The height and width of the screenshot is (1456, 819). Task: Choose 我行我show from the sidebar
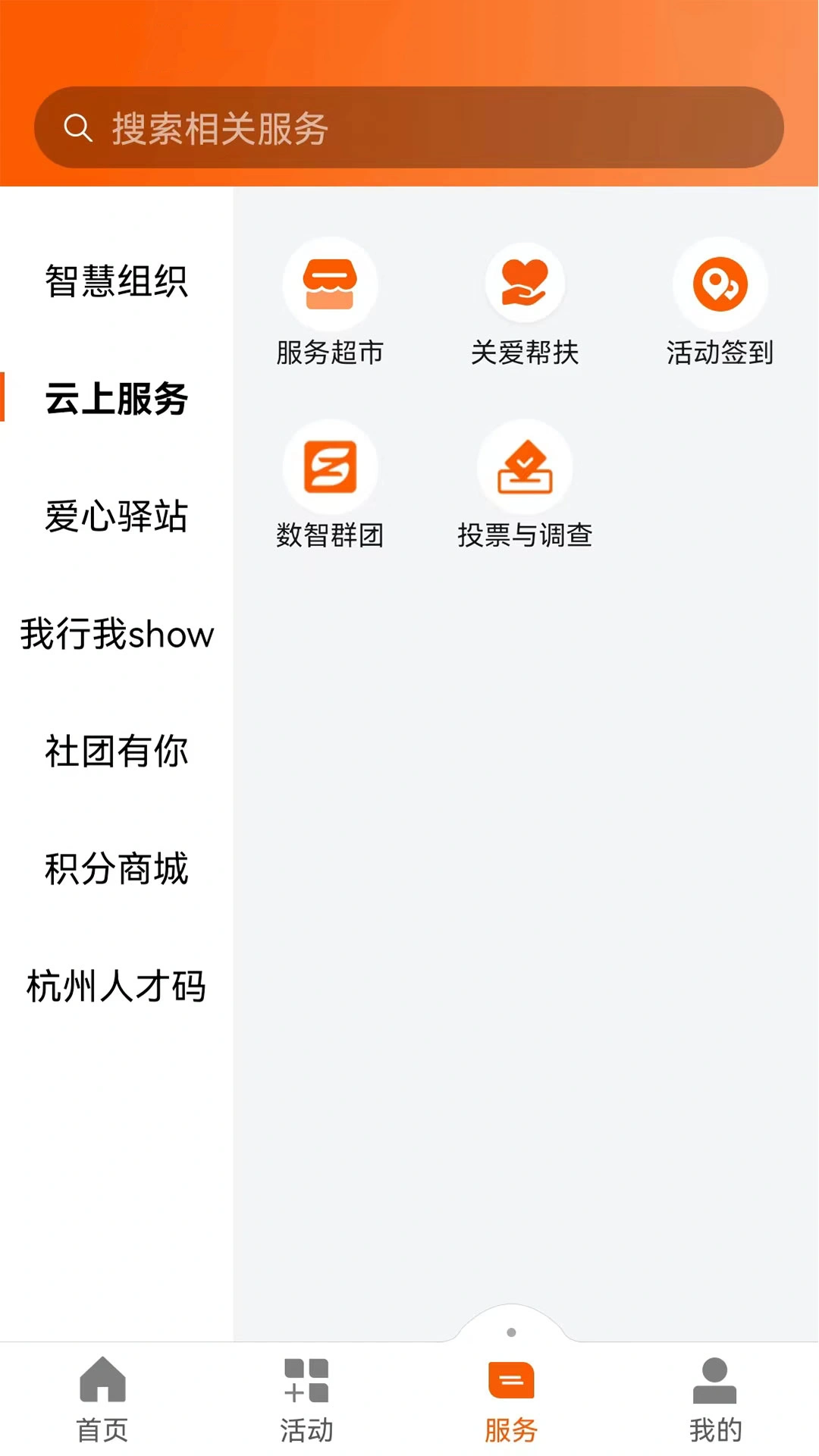pos(115,635)
